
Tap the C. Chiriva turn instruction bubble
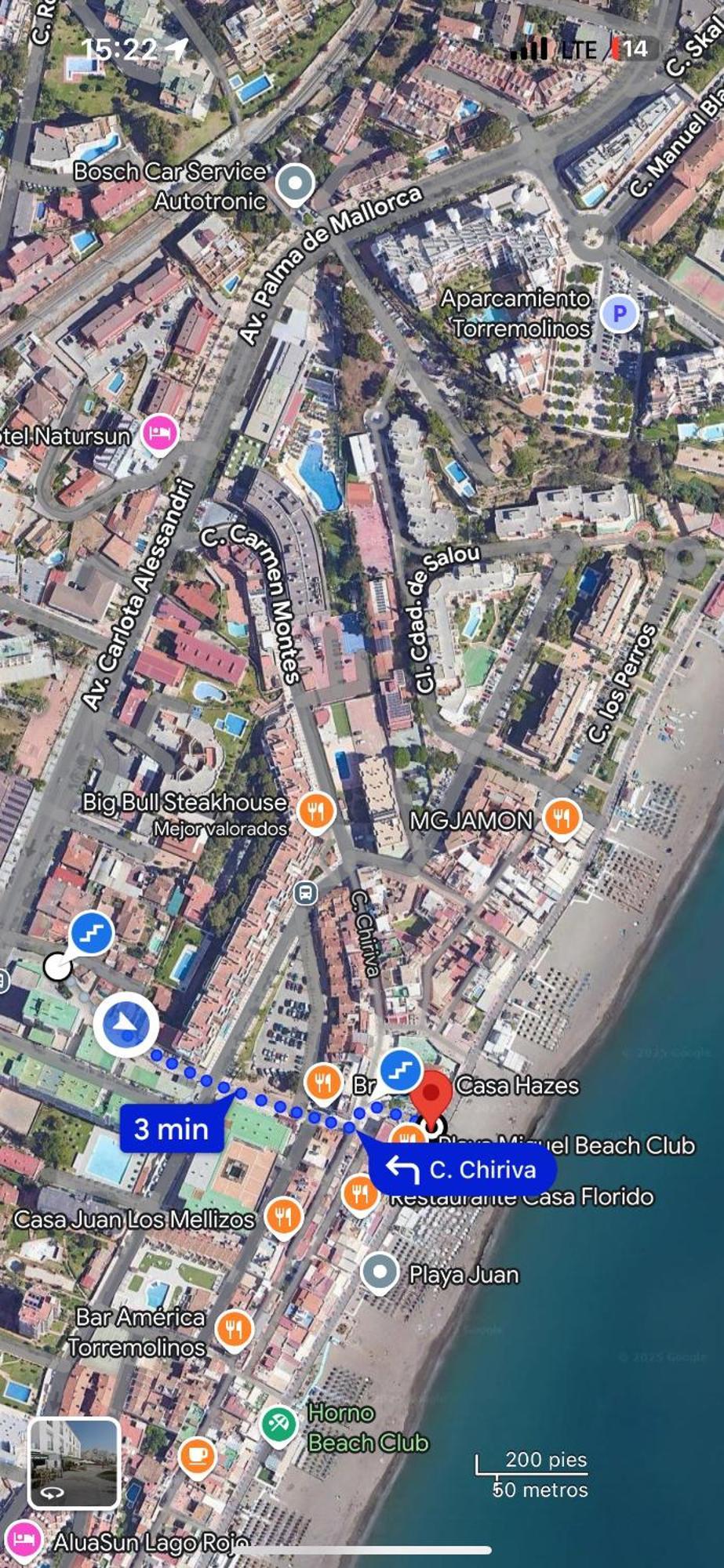click(464, 1170)
